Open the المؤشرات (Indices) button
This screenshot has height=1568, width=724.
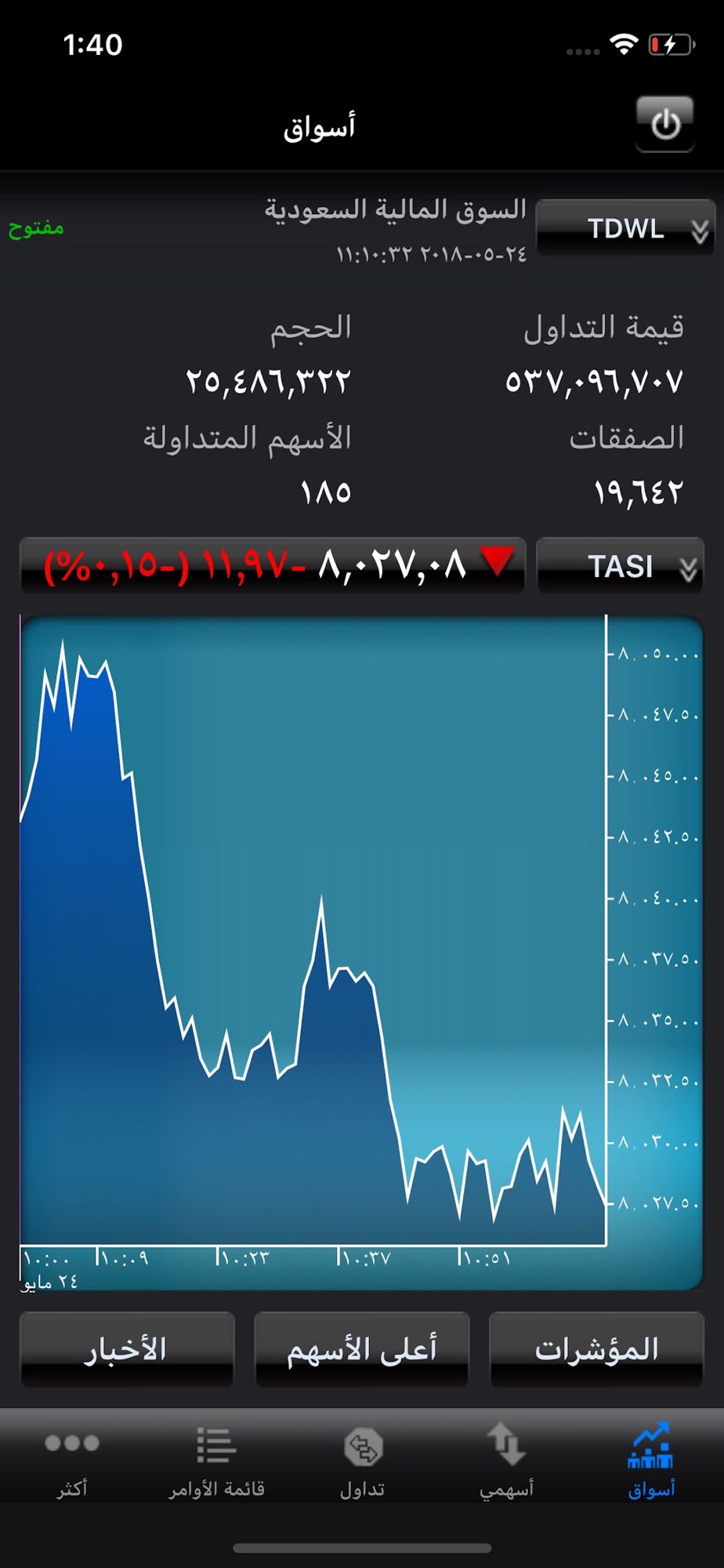pos(596,1349)
